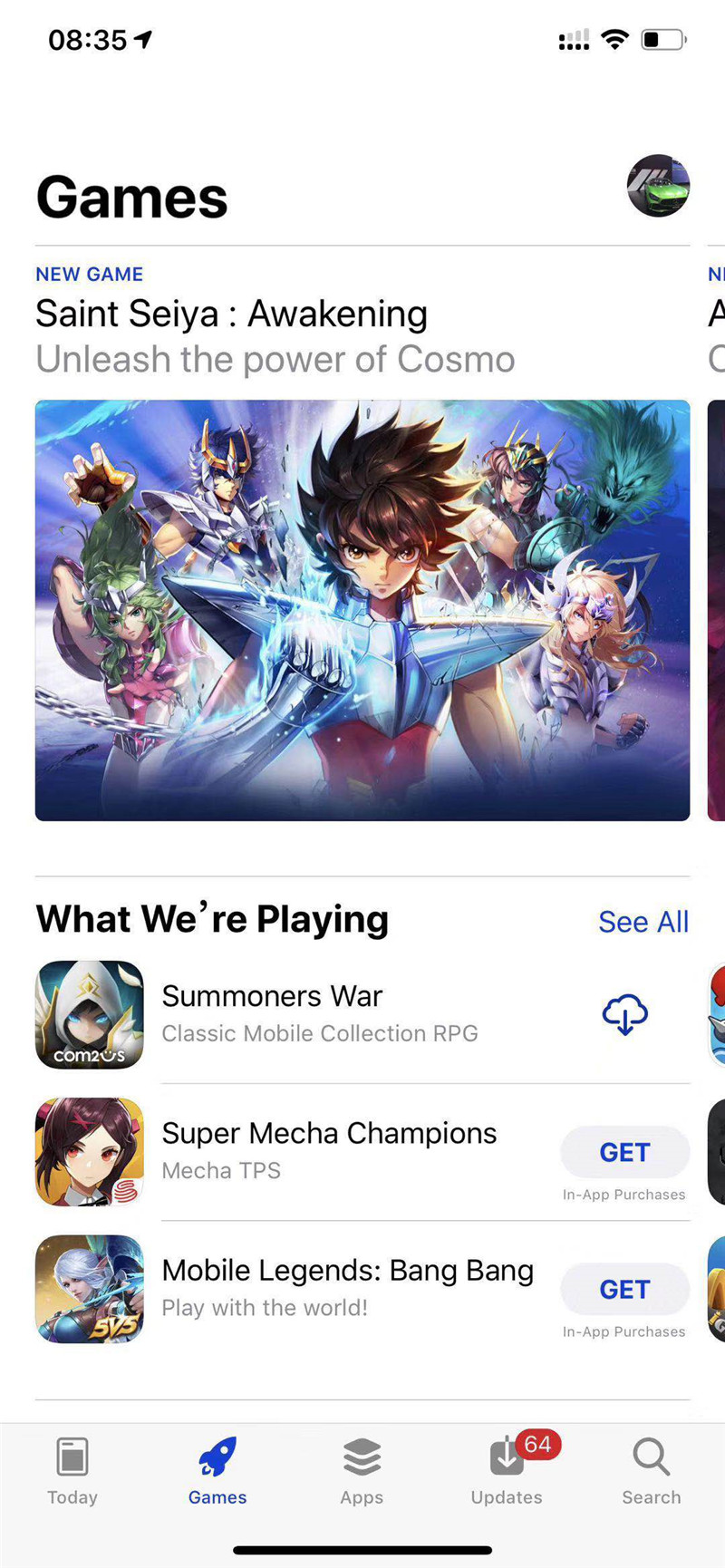
Task: Get Super Mecha Champions
Action: point(624,1152)
